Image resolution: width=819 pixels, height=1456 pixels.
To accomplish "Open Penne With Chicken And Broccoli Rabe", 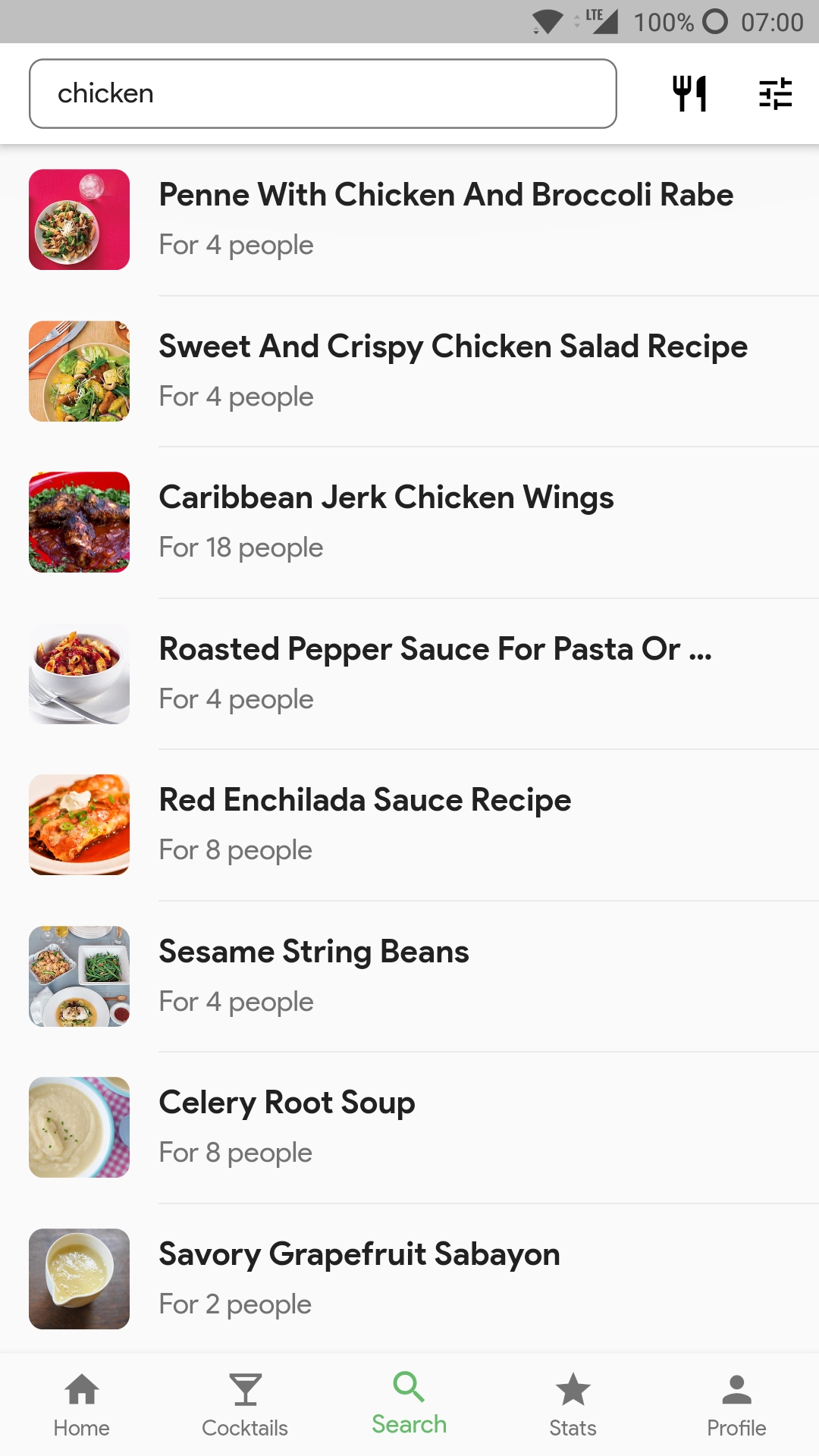I will pyautogui.click(x=446, y=219).
